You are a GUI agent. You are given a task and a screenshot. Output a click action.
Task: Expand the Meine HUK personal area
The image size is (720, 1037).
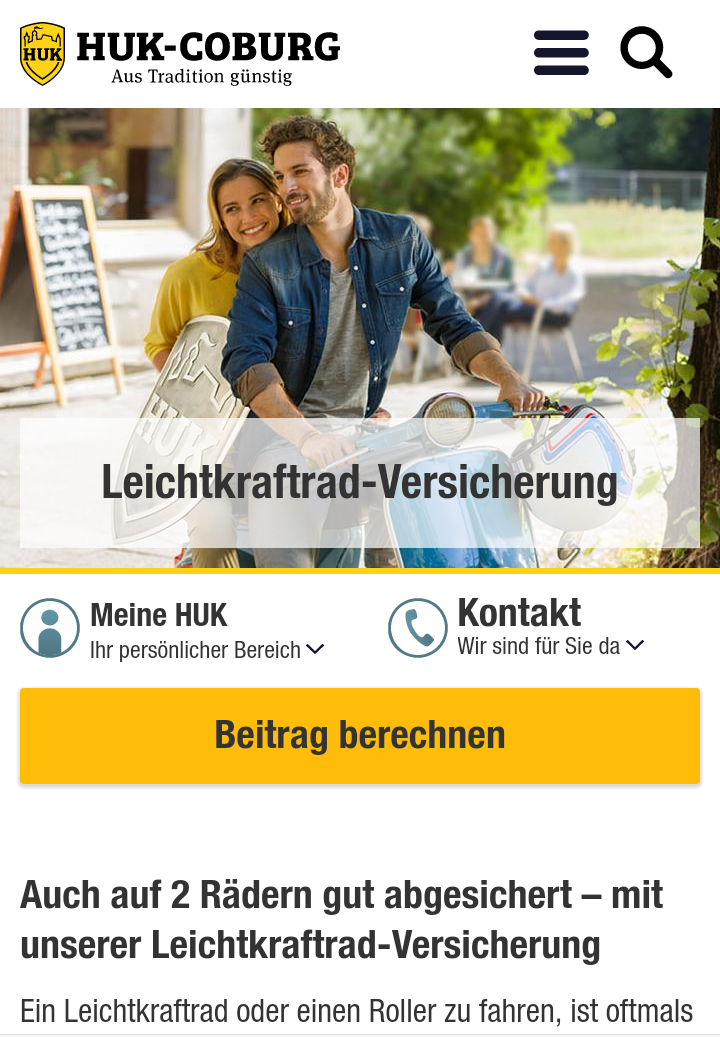172,630
